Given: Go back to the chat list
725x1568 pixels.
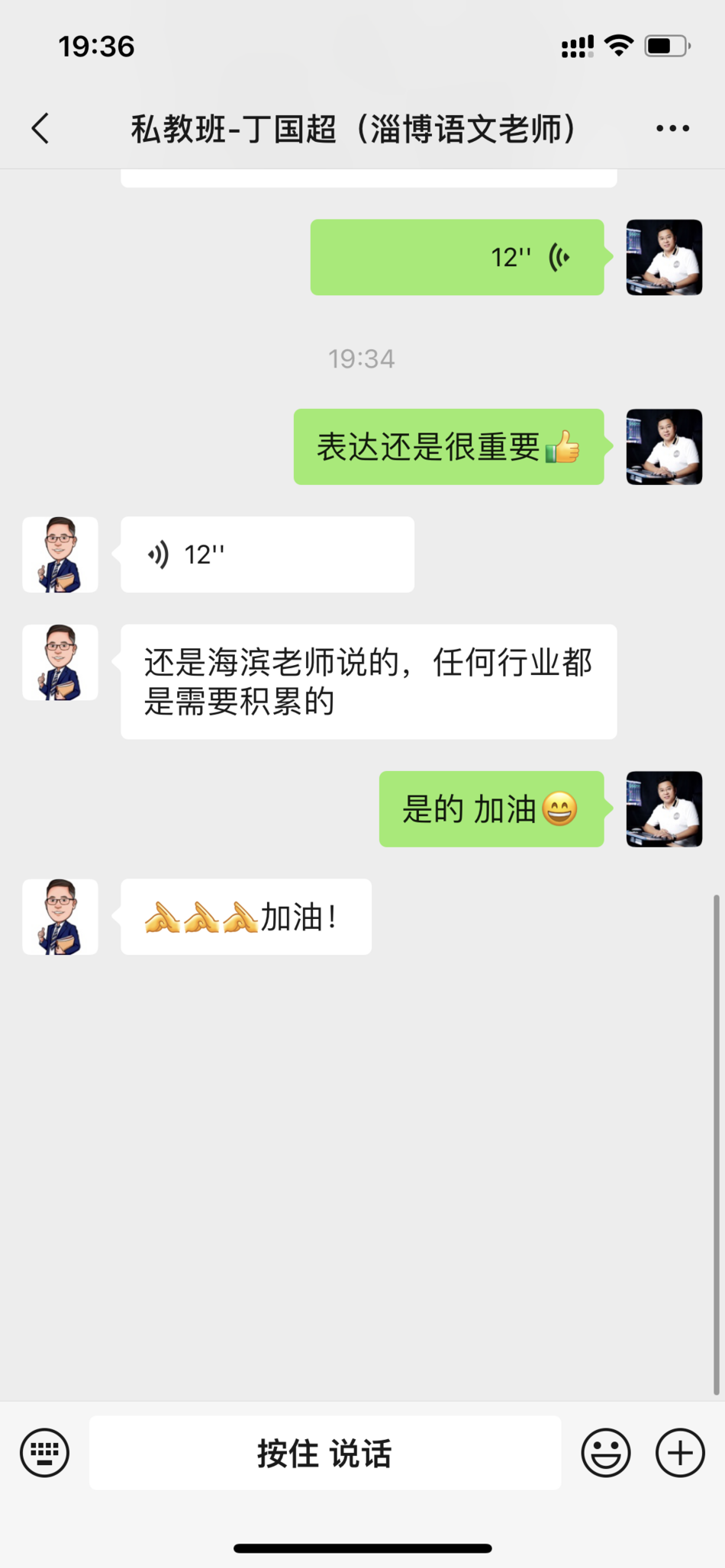Looking at the screenshot, I should pos(41,128).
